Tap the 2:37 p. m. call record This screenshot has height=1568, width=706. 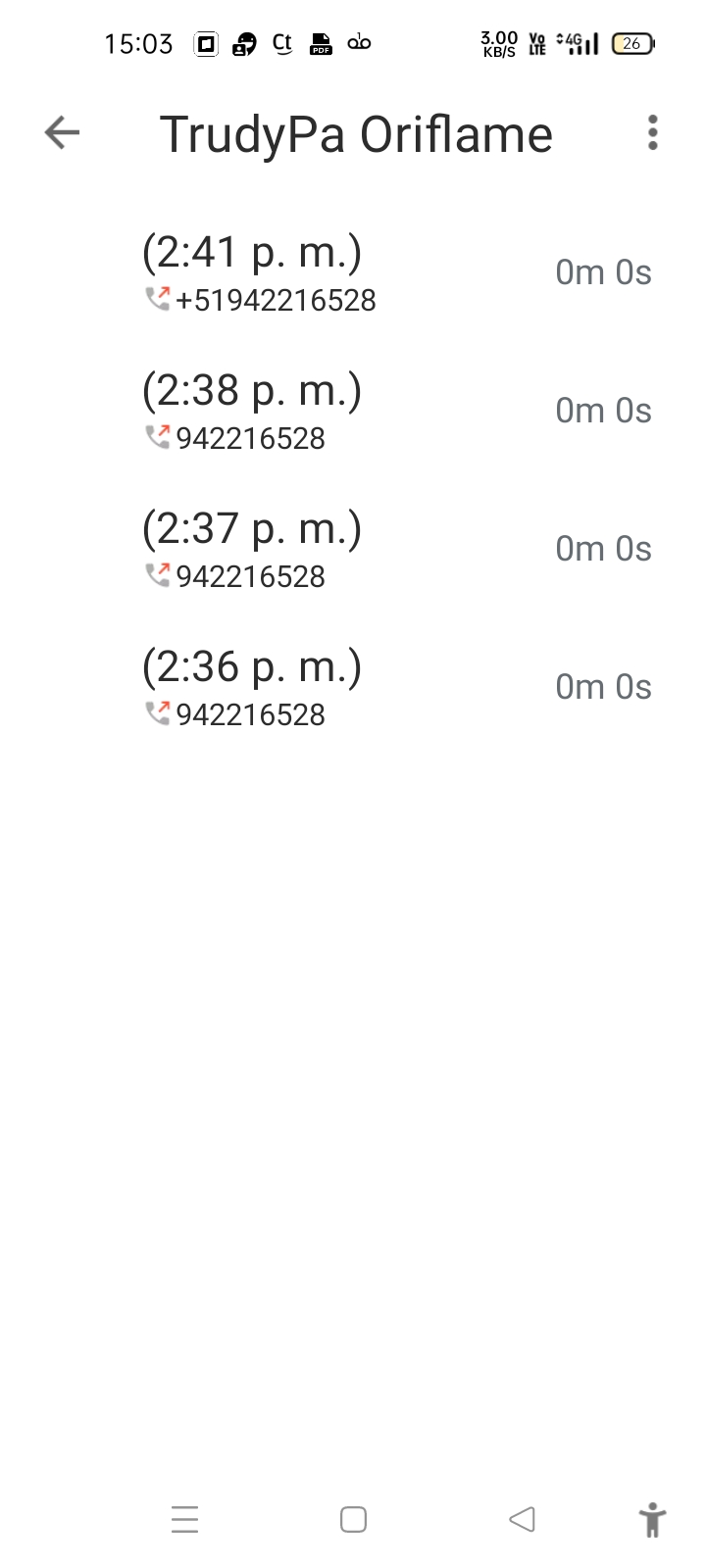pos(353,549)
